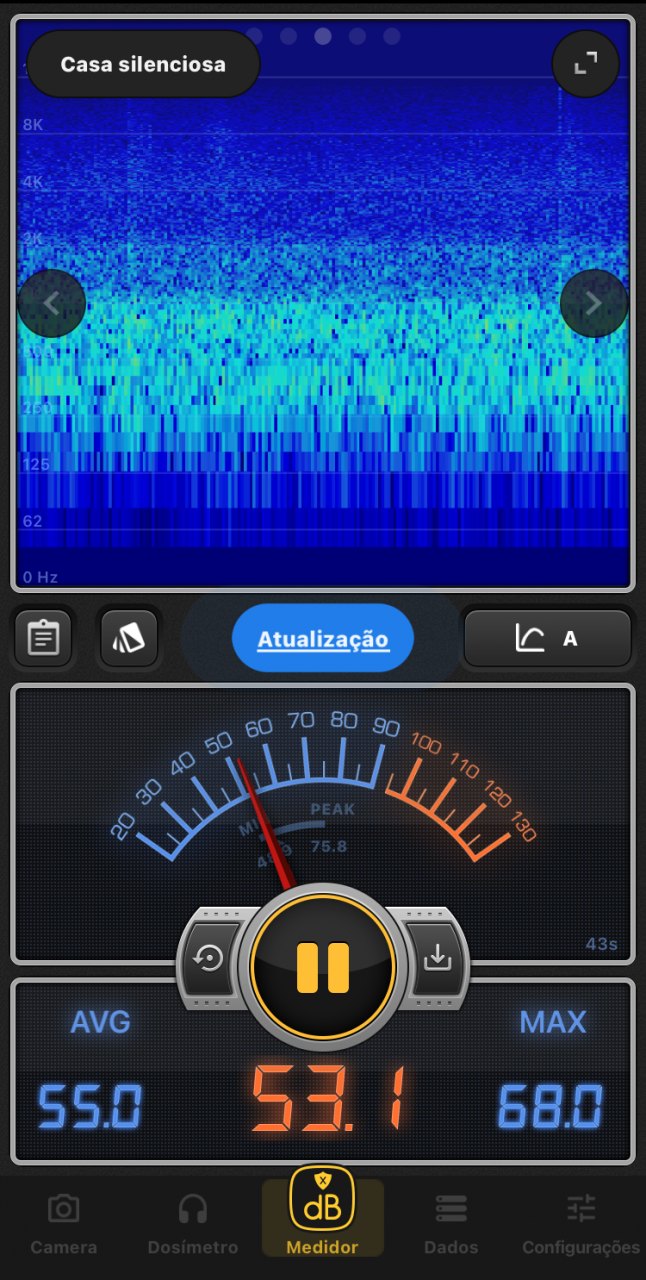Tap the Atualização button

322,638
